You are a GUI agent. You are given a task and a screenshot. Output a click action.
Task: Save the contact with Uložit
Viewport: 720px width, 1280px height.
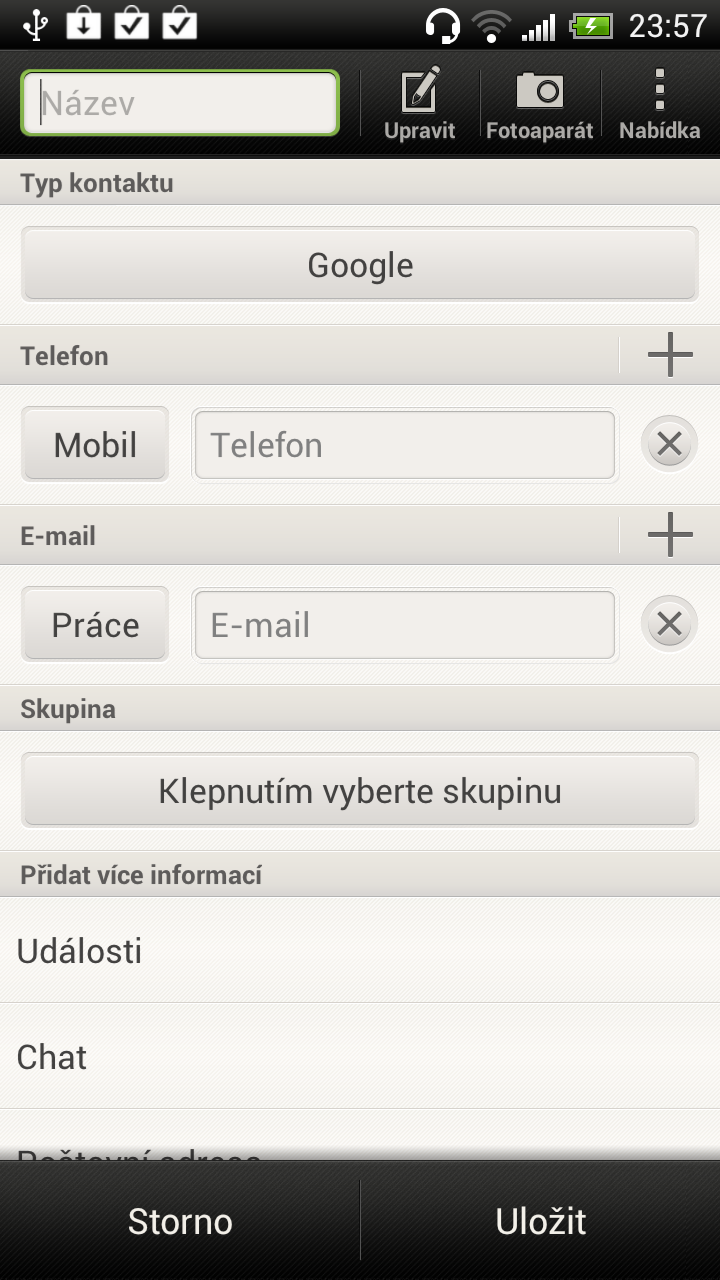pyautogui.click(x=540, y=1220)
